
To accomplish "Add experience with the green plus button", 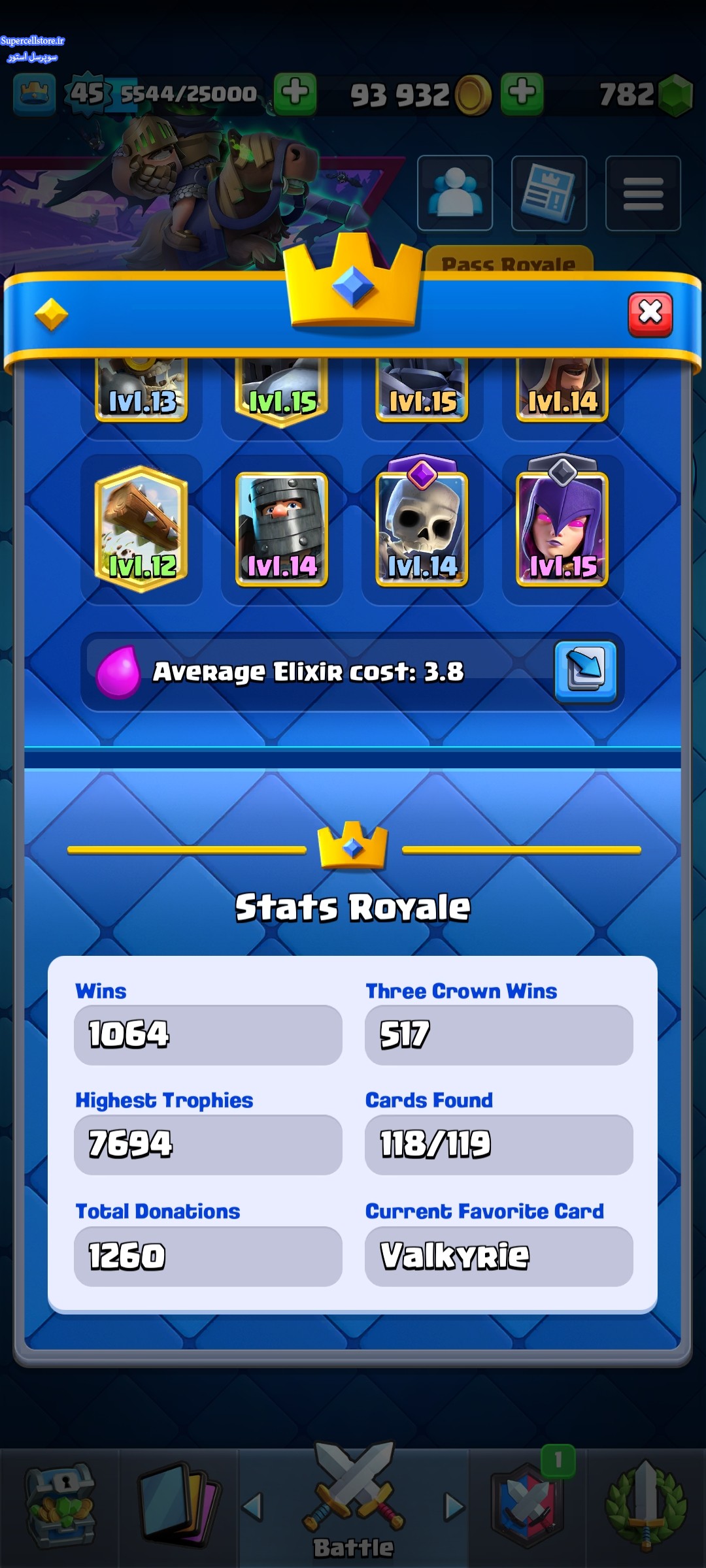I will [295, 94].
